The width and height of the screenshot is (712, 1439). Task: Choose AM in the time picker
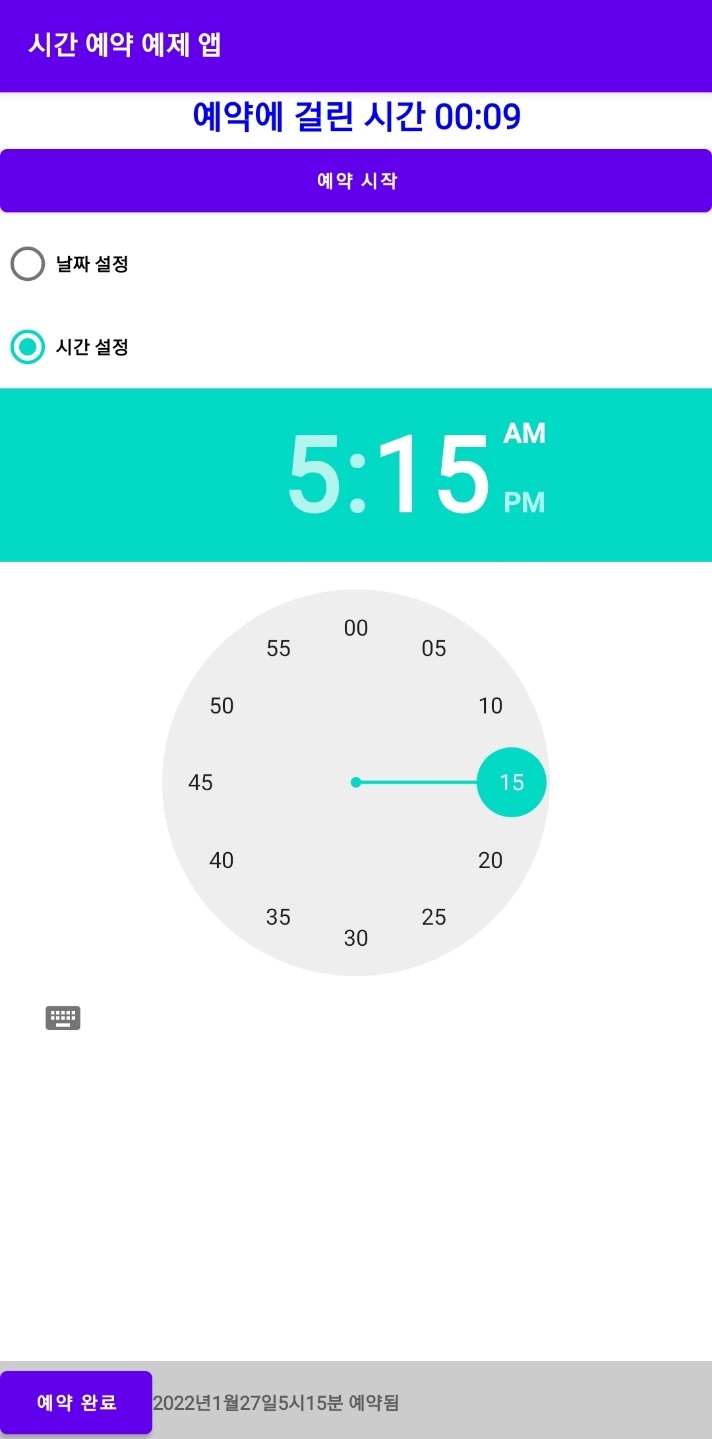[x=524, y=433]
